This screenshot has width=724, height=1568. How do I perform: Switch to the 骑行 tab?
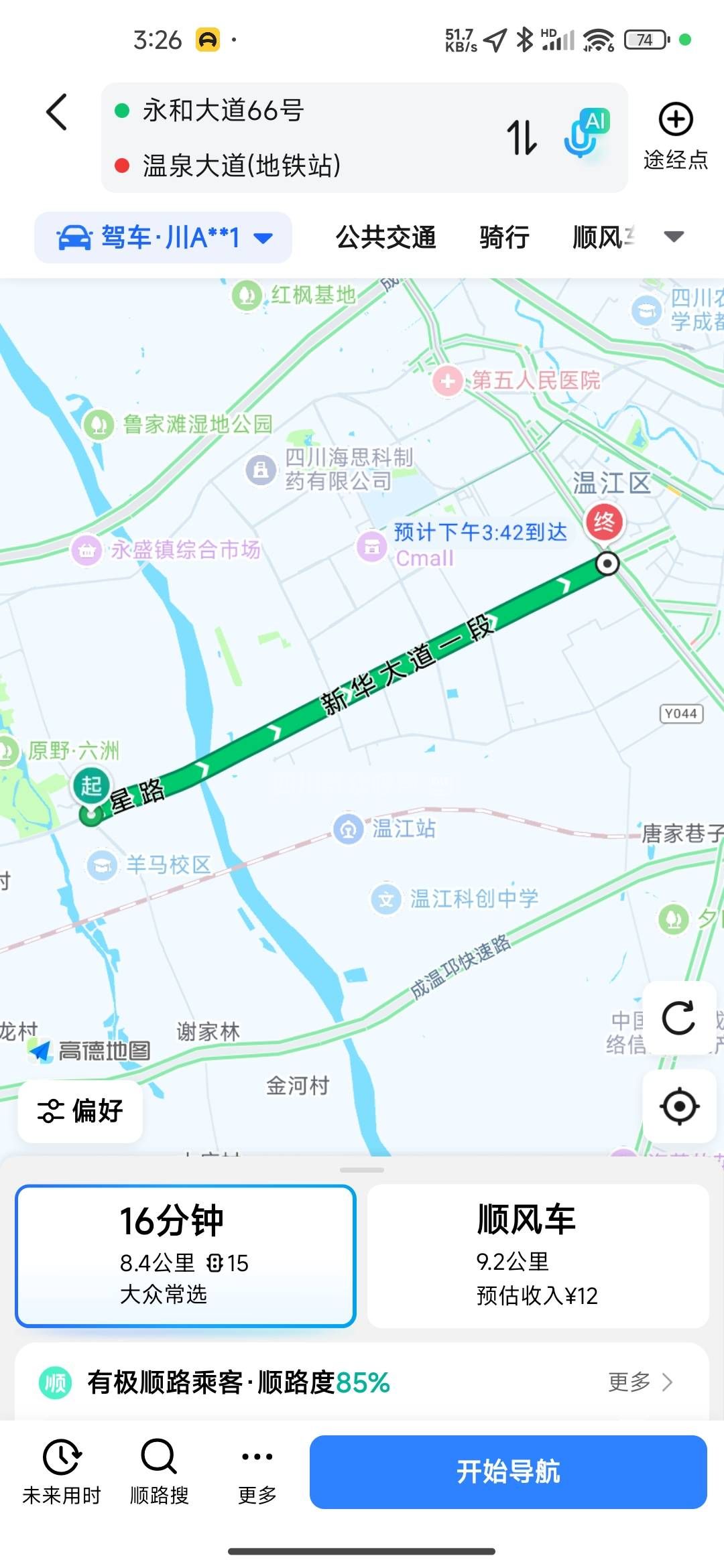pyautogui.click(x=504, y=237)
